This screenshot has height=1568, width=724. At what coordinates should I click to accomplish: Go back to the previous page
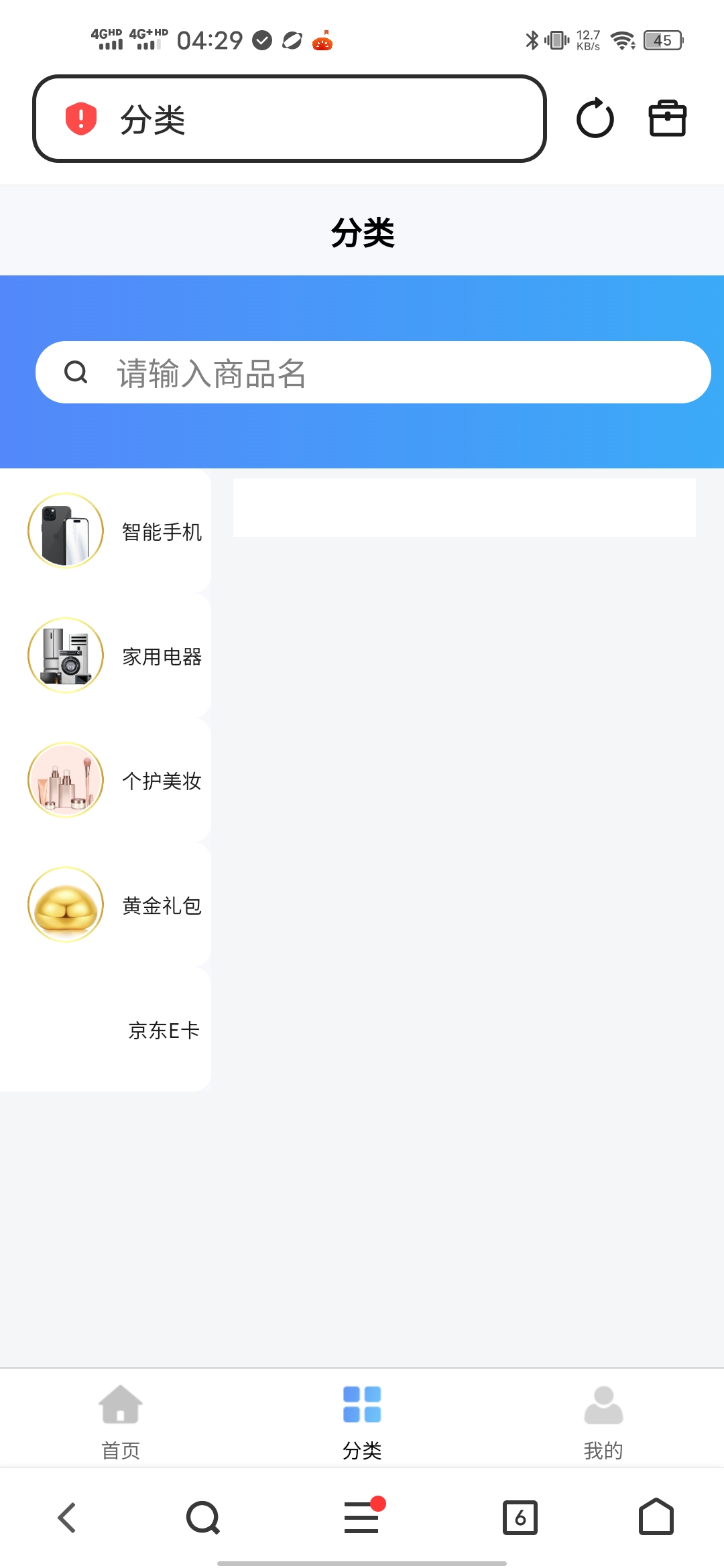[67, 1518]
